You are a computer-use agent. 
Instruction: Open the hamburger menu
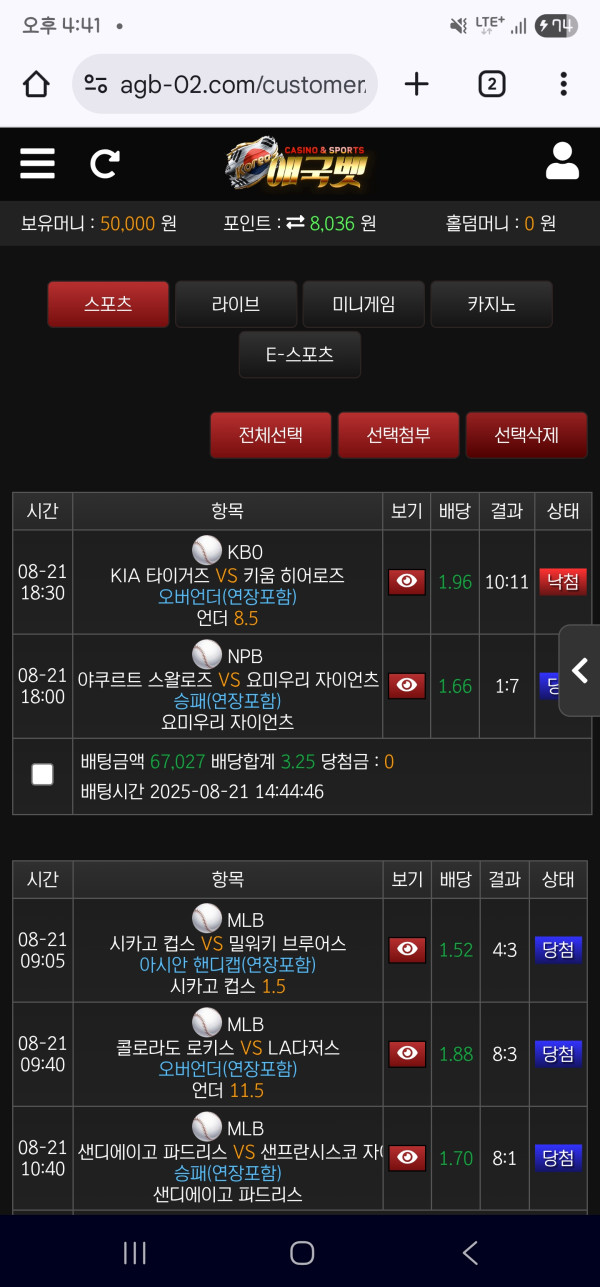(37, 163)
